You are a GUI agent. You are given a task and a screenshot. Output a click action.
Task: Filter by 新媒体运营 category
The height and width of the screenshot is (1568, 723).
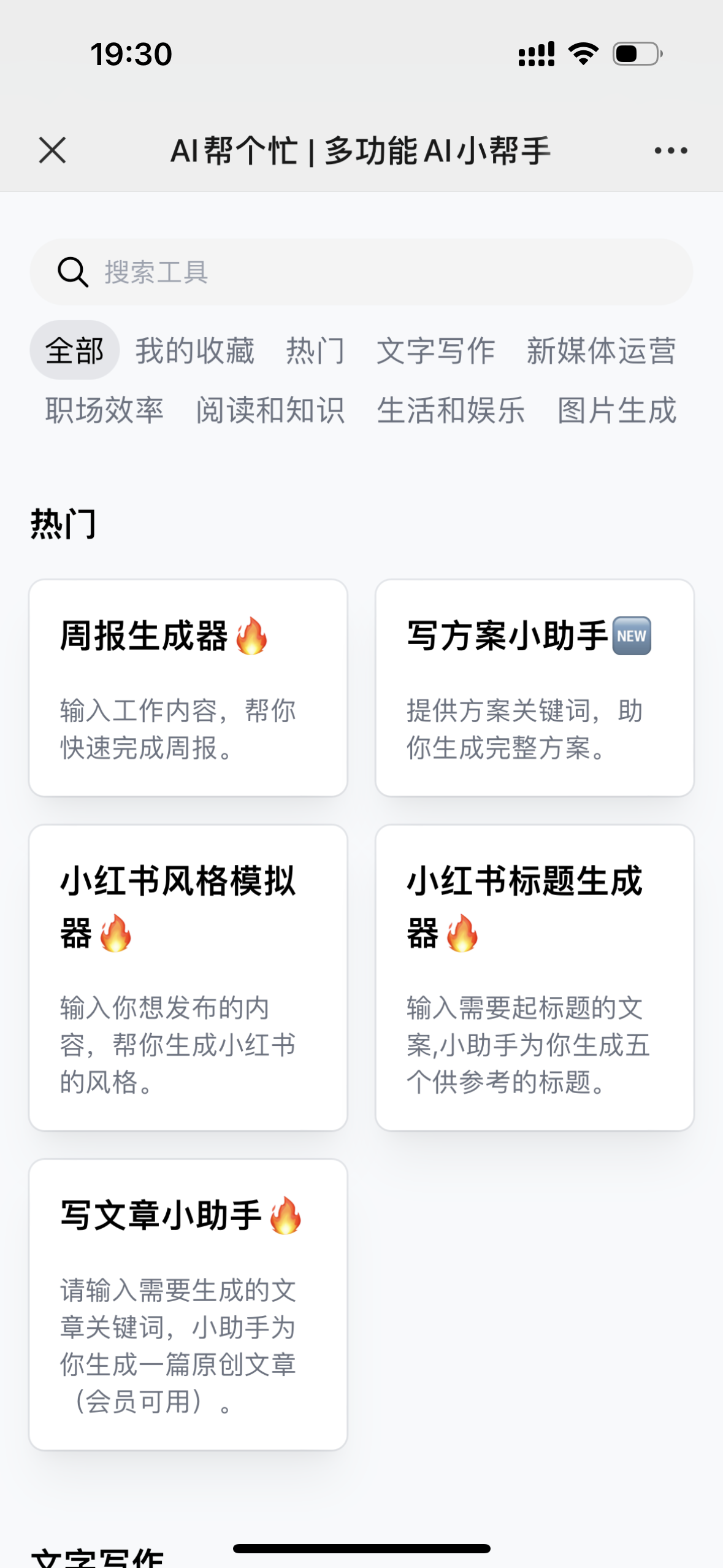pyautogui.click(x=601, y=350)
